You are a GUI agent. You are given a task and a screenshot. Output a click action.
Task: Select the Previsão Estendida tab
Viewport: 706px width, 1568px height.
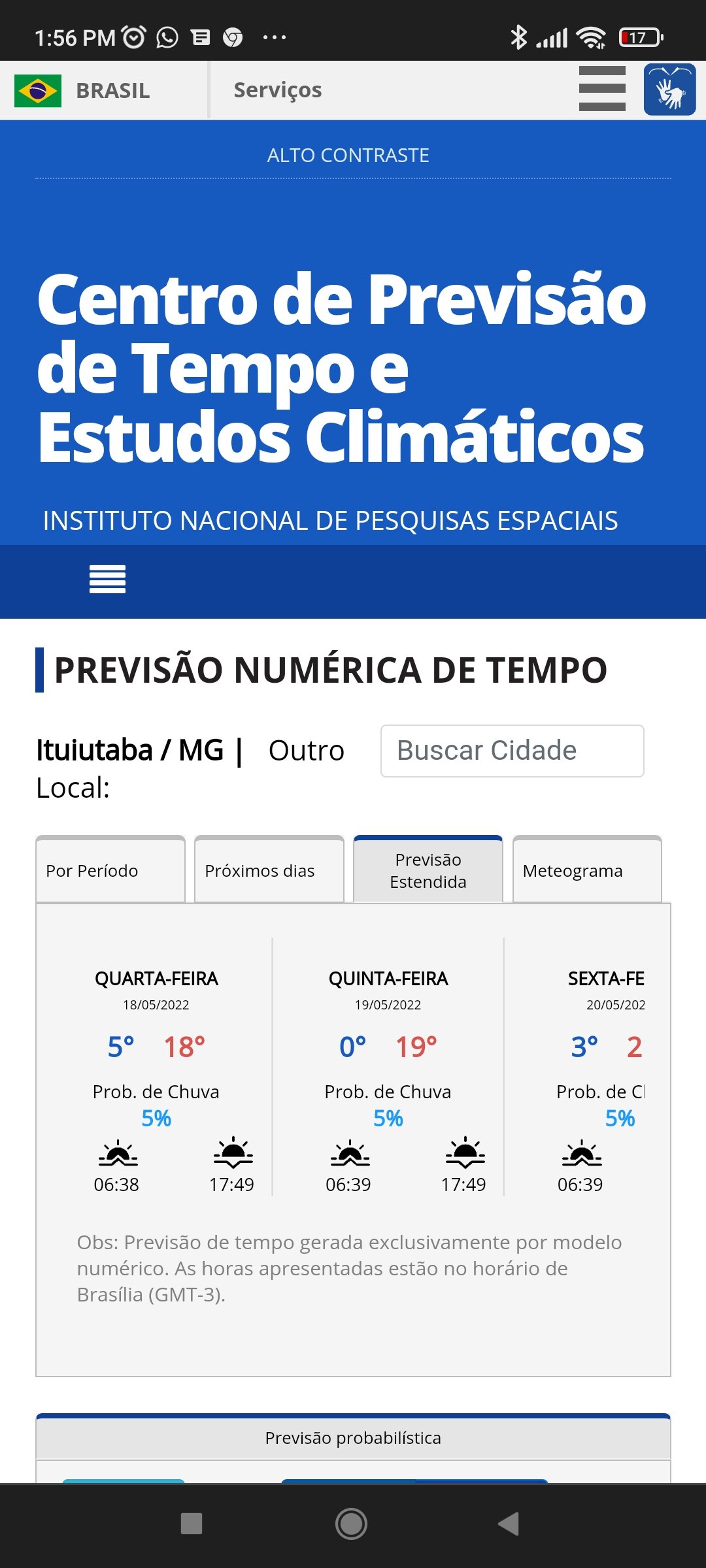point(428,870)
